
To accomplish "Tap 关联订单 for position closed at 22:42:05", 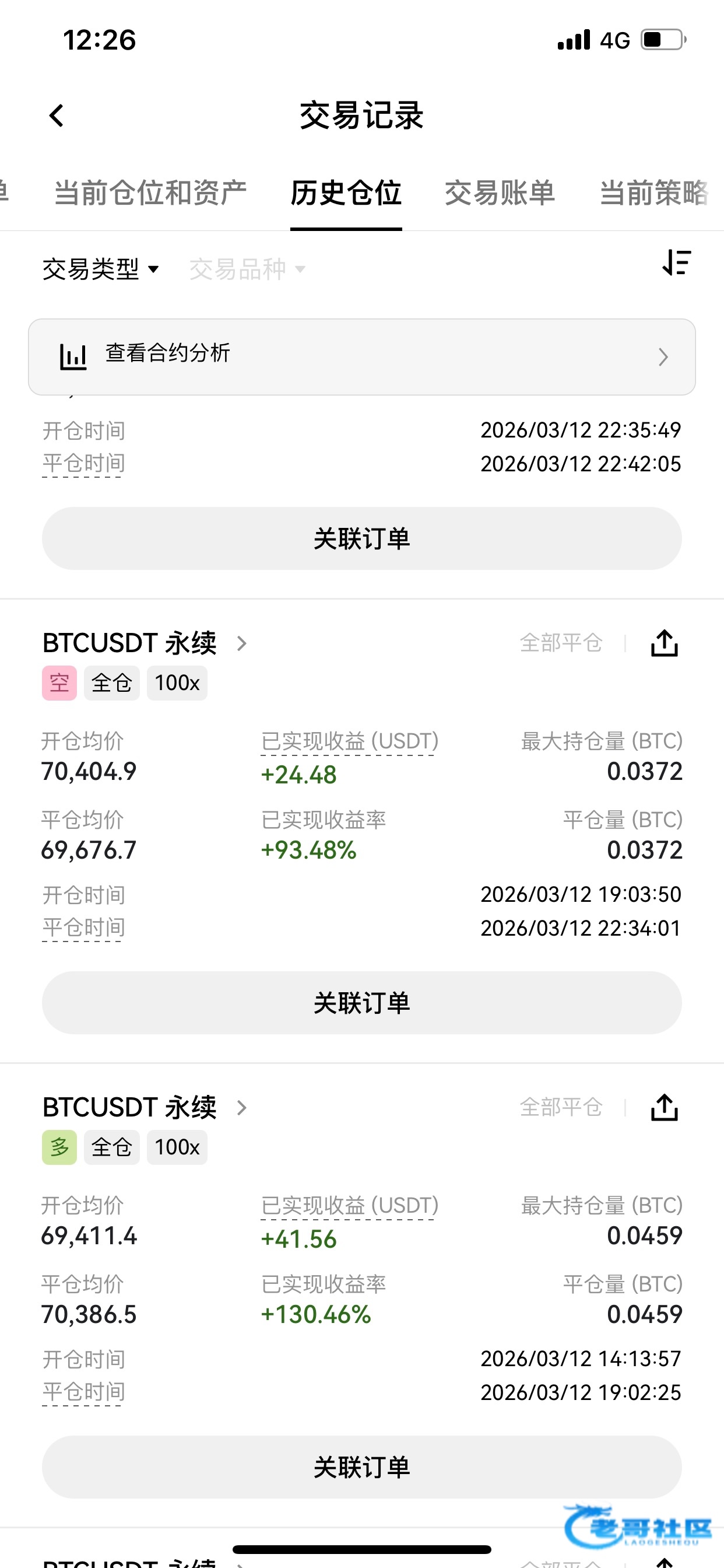I will (361, 538).
